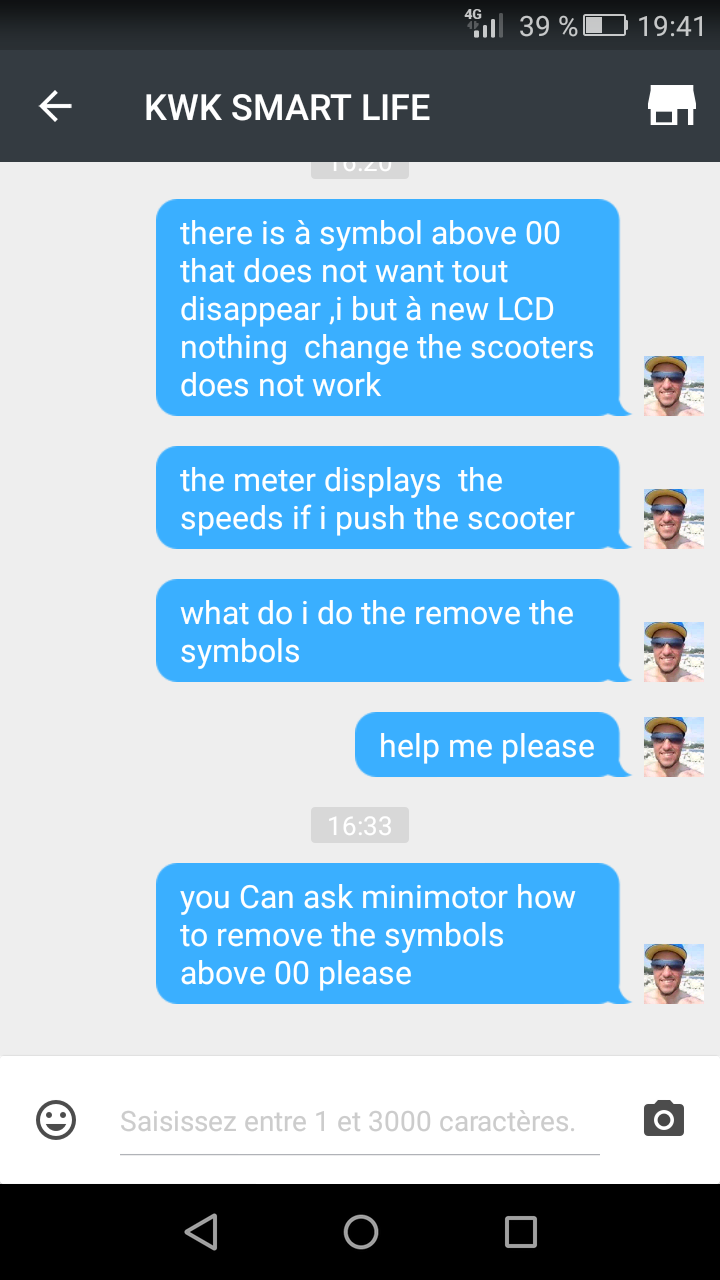This screenshot has height=1280, width=720.
Task: Tap the avatar beside "help me please"
Action: [674, 747]
